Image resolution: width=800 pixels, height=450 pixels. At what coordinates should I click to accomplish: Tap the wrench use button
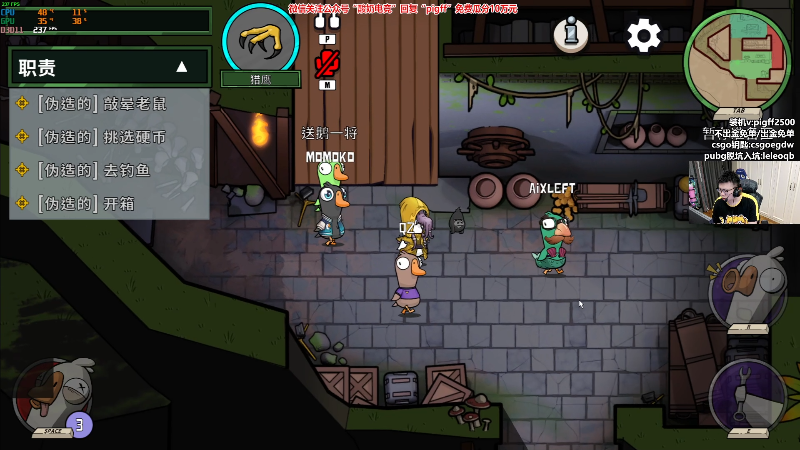[747, 396]
